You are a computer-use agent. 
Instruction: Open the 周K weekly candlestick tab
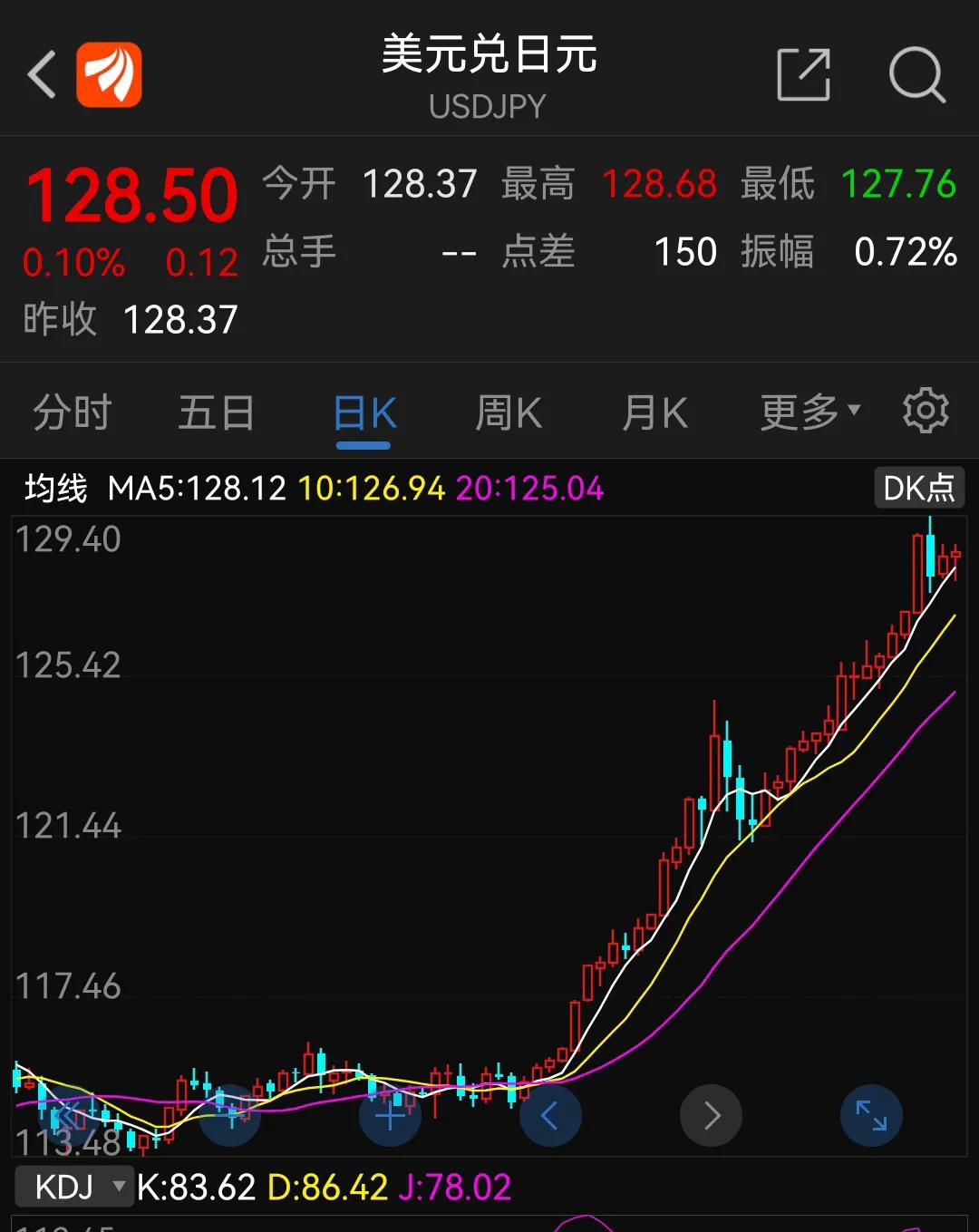pos(508,411)
